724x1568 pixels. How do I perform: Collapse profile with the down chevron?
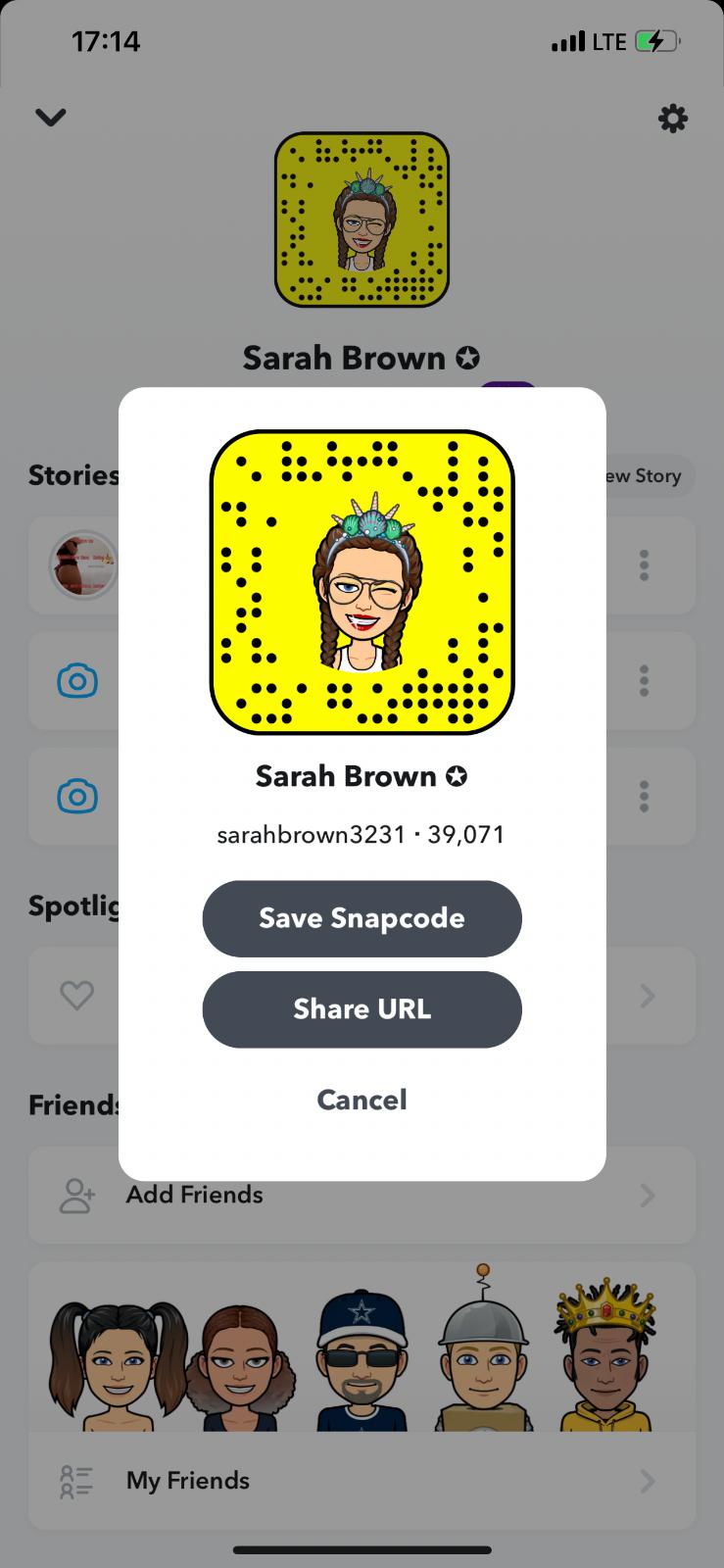pos(51,118)
